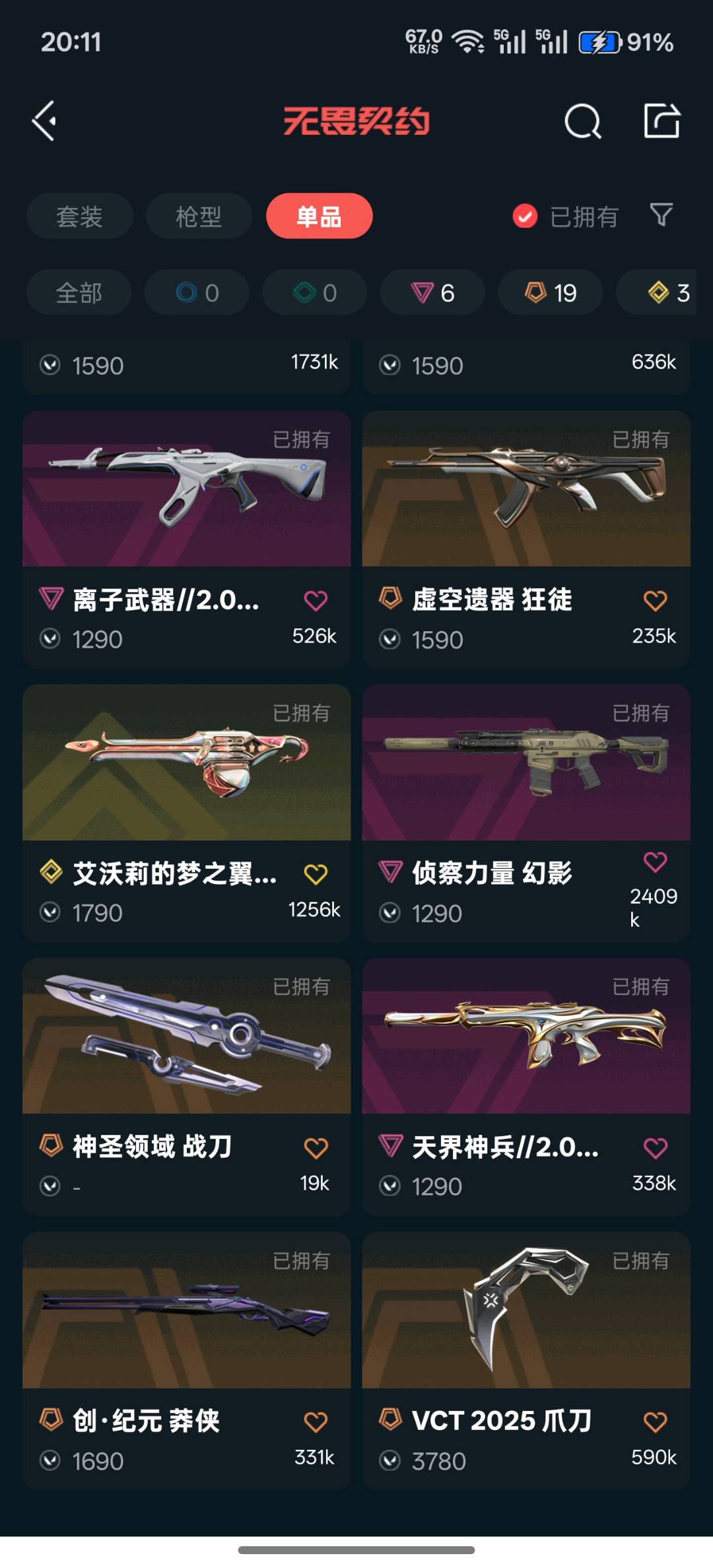View the 神圣领域 战刀 skin card

[186, 1037]
